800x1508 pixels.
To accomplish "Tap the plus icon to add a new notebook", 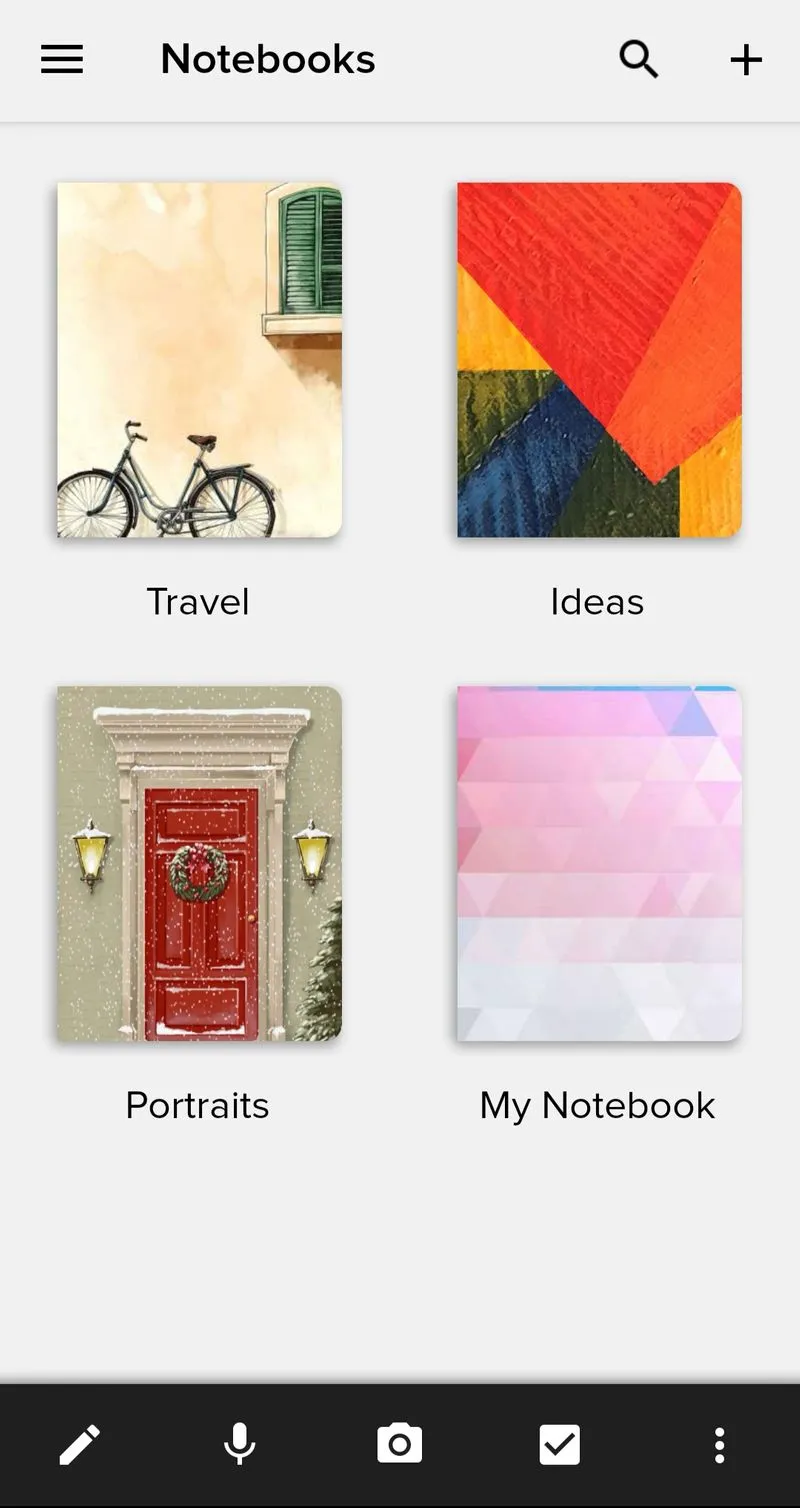I will pos(745,59).
